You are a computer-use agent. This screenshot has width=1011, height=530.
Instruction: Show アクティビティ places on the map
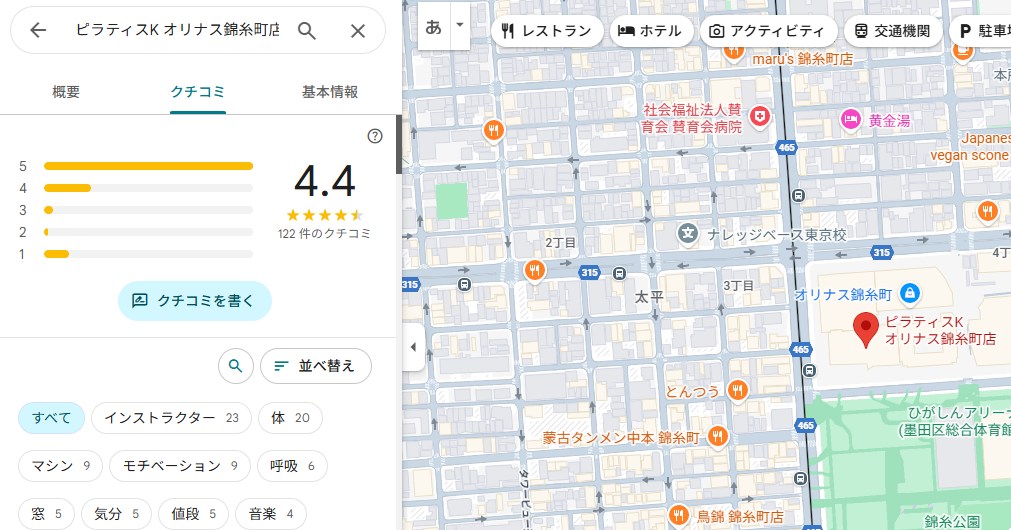pyautogui.click(x=768, y=31)
